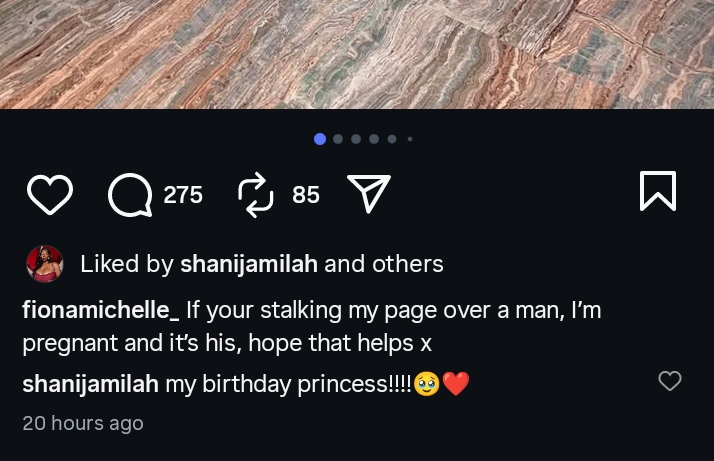Share the post via the paper plane icon
This screenshot has width=714, height=461.
click(x=367, y=194)
